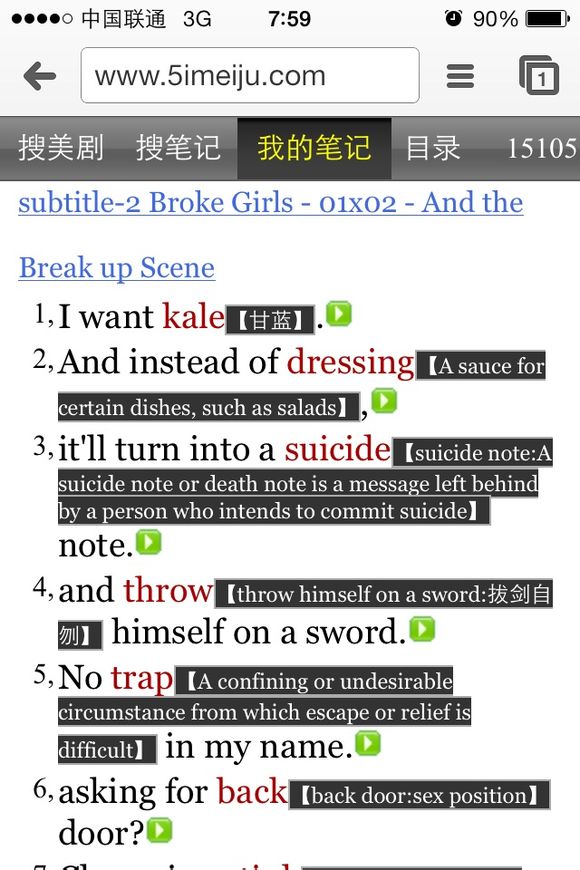Play audio for the trap line
This screenshot has height=870, width=580.
pos(368,743)
